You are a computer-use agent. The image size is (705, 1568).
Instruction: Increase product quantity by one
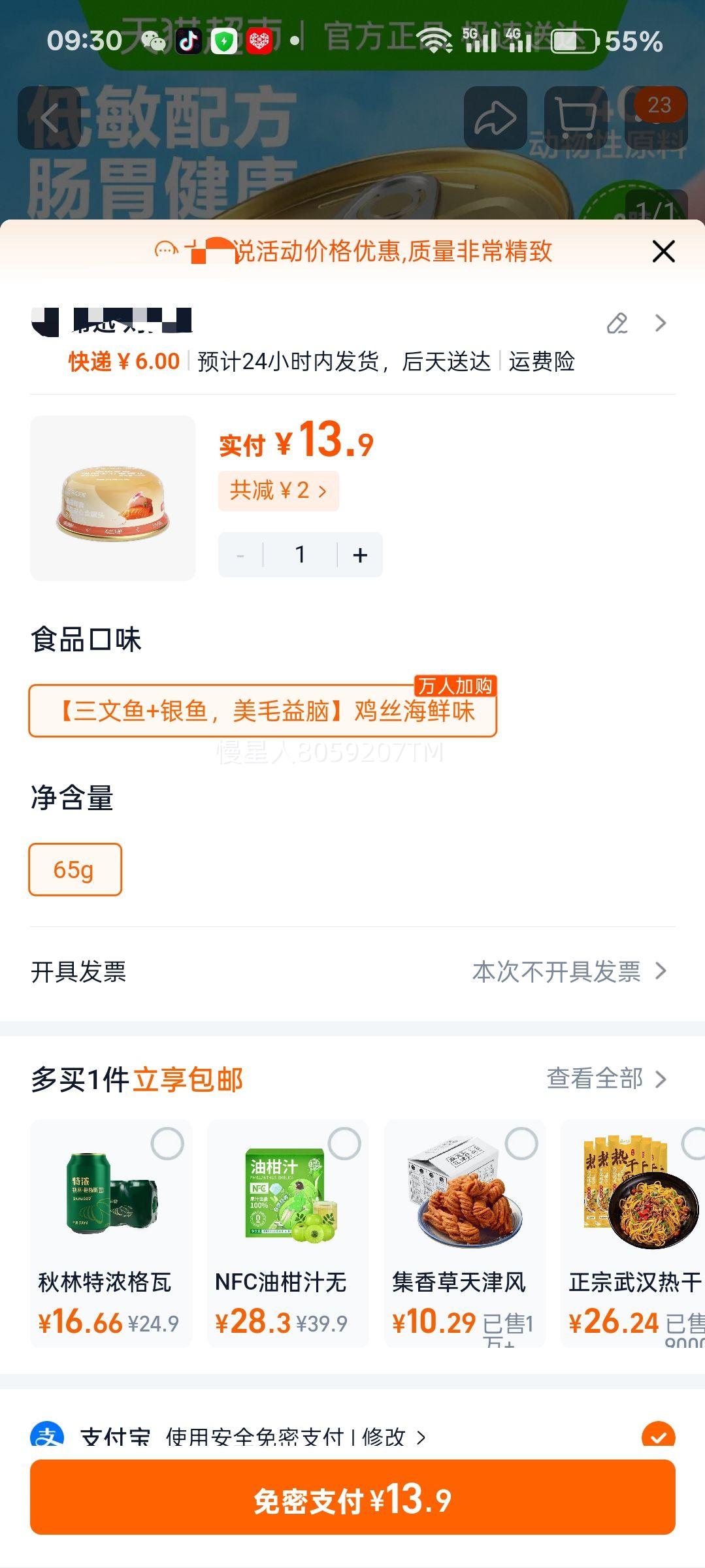(x=360, y=555)
